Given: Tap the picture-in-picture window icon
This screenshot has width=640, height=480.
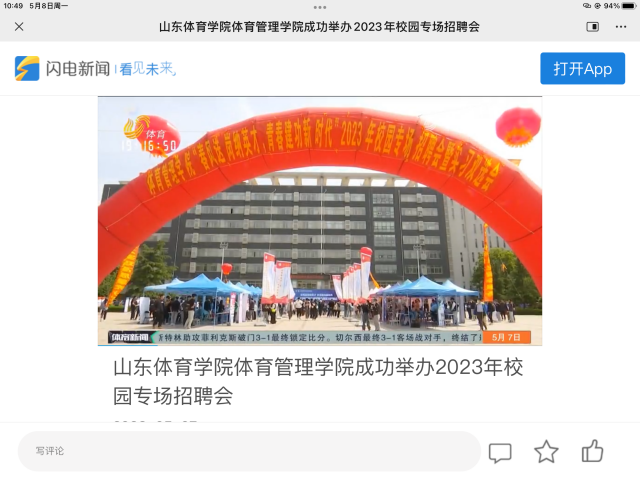Looking at the screenshot, I should click(x=593, y=27).
